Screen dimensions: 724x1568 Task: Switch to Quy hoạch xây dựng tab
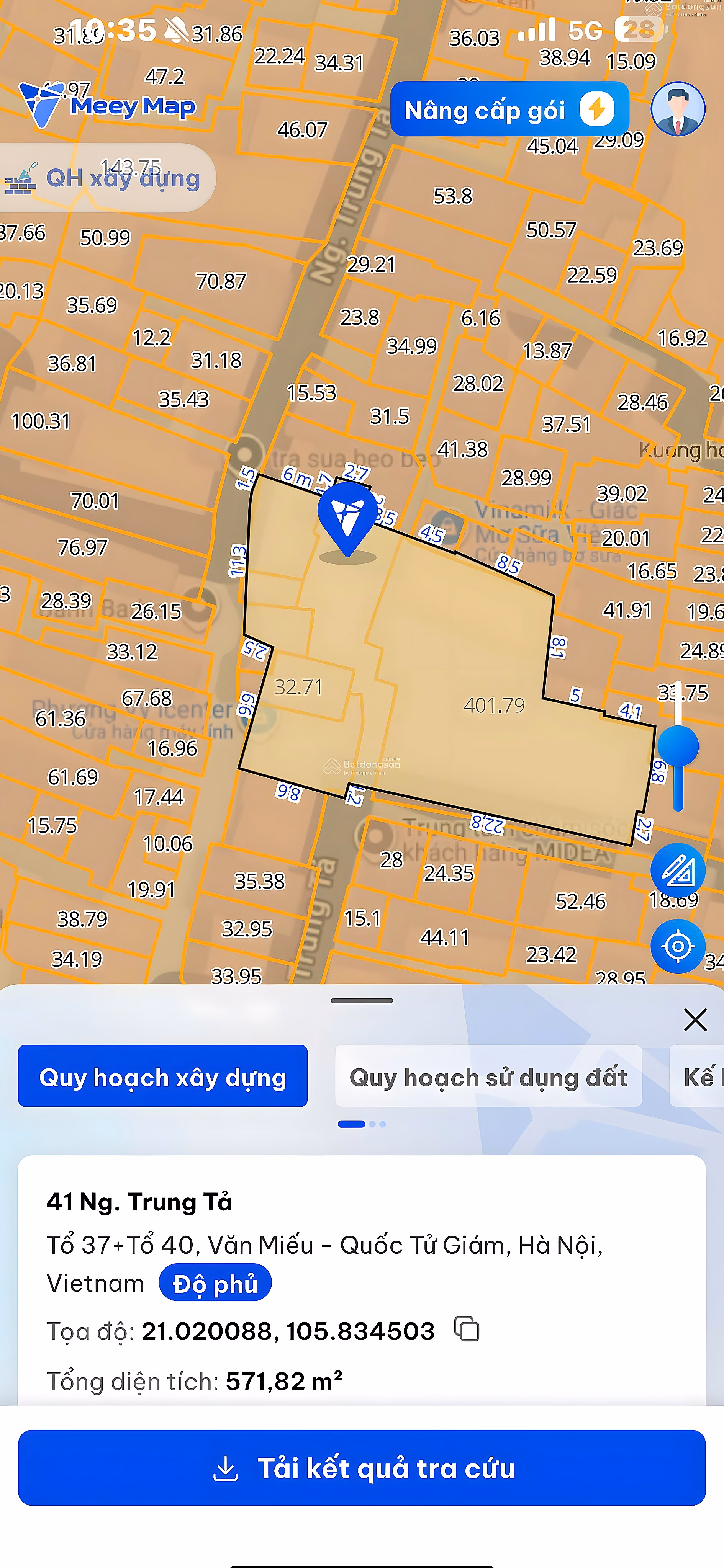coord(162,1076)
